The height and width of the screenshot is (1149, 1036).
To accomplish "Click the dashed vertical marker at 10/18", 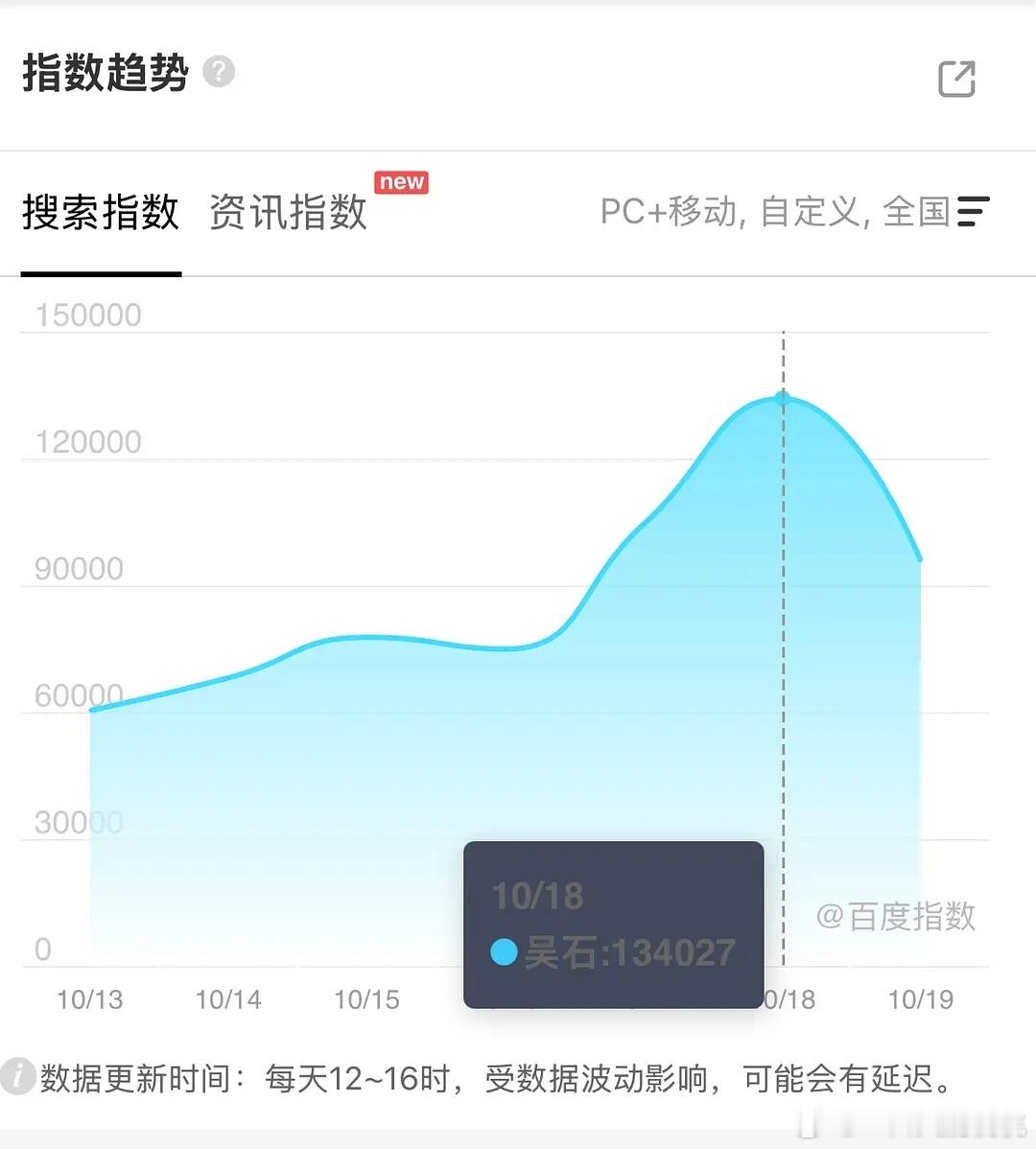I will (x=784, y=671).
